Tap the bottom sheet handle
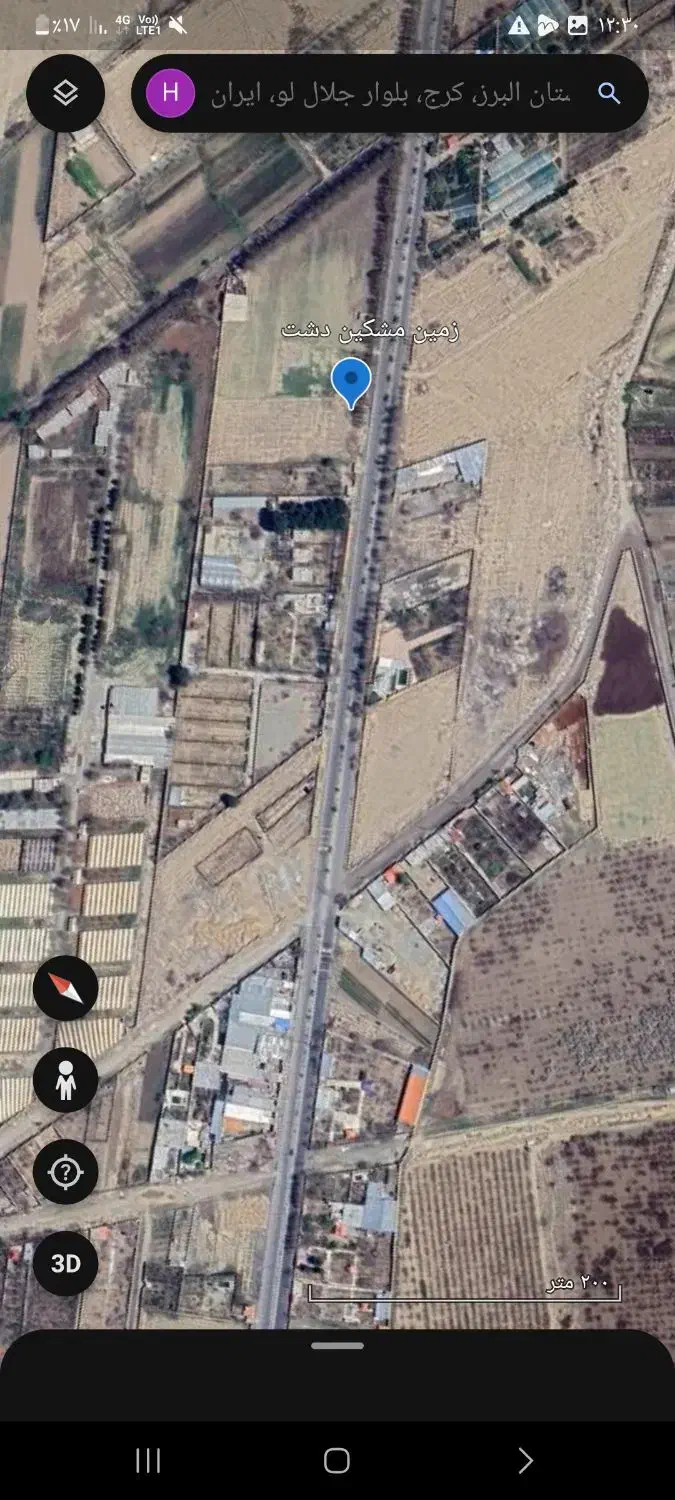Screen dimensions: 675x1500 coord(337,1346)
